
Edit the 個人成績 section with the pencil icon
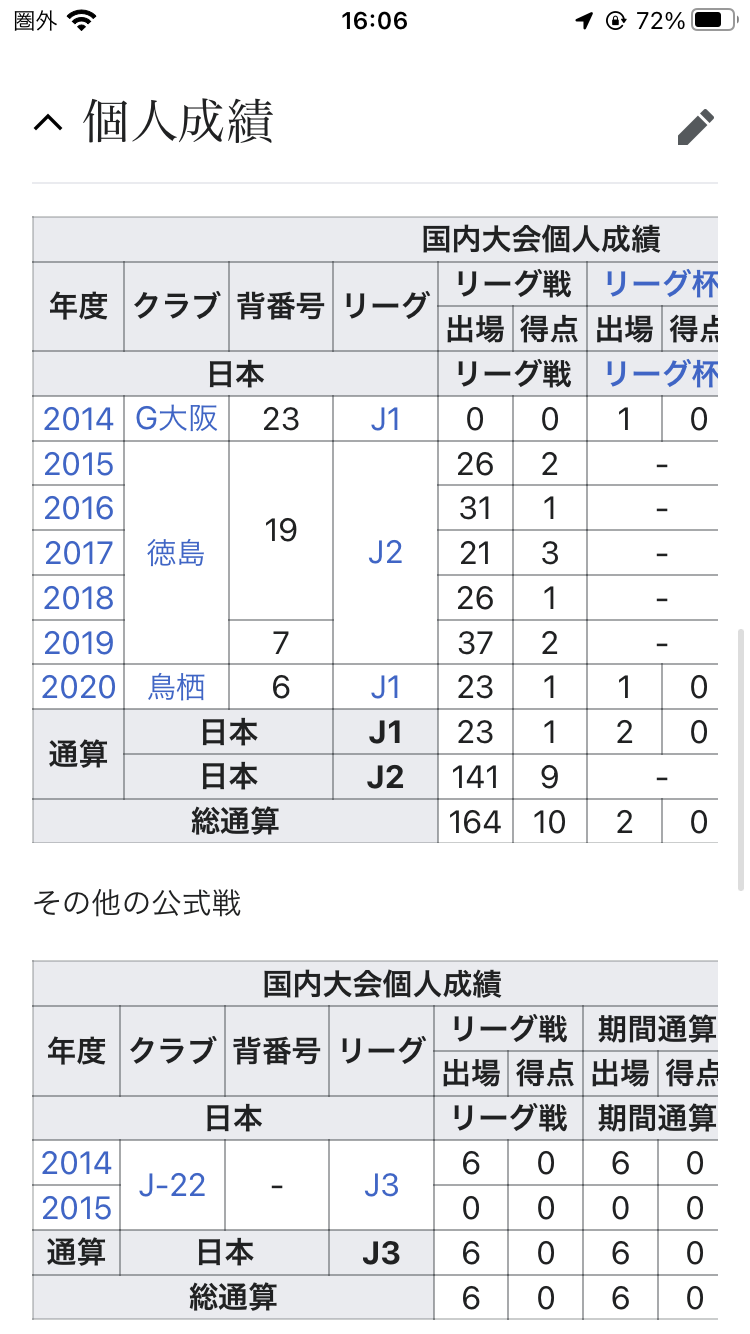(x=695, y=127)
